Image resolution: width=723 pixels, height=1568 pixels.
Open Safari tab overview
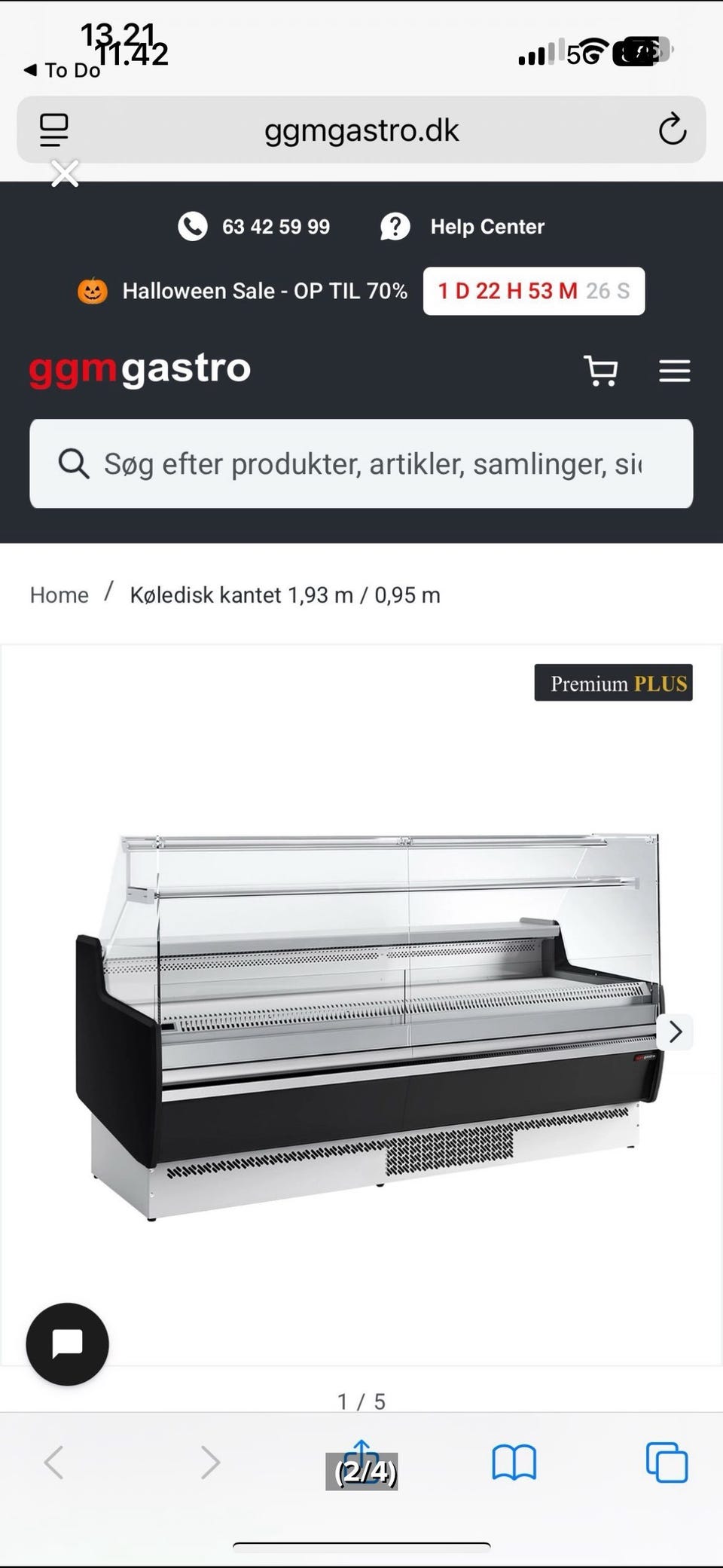666,1463
